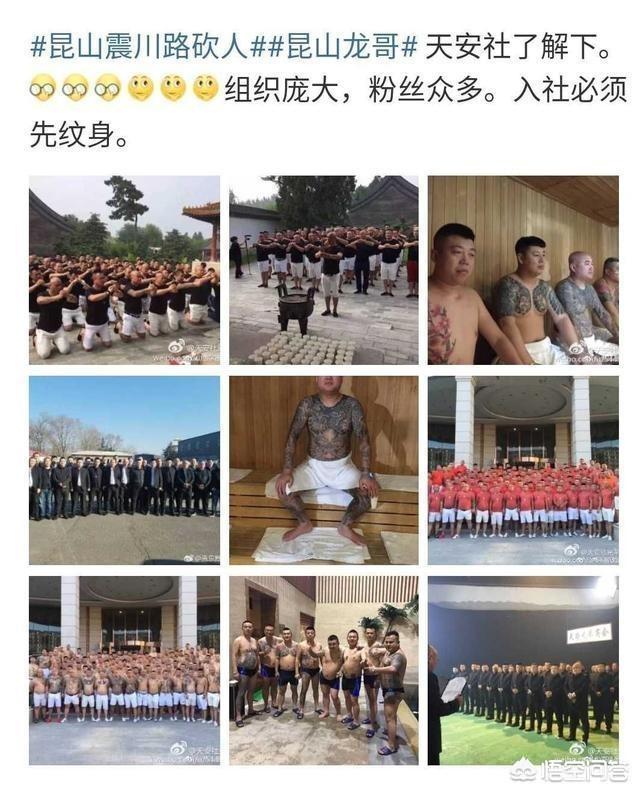Open photo of kneeling crowd near pavilion
The width and height of the screenshot is (640, 793).
(124, 270)
